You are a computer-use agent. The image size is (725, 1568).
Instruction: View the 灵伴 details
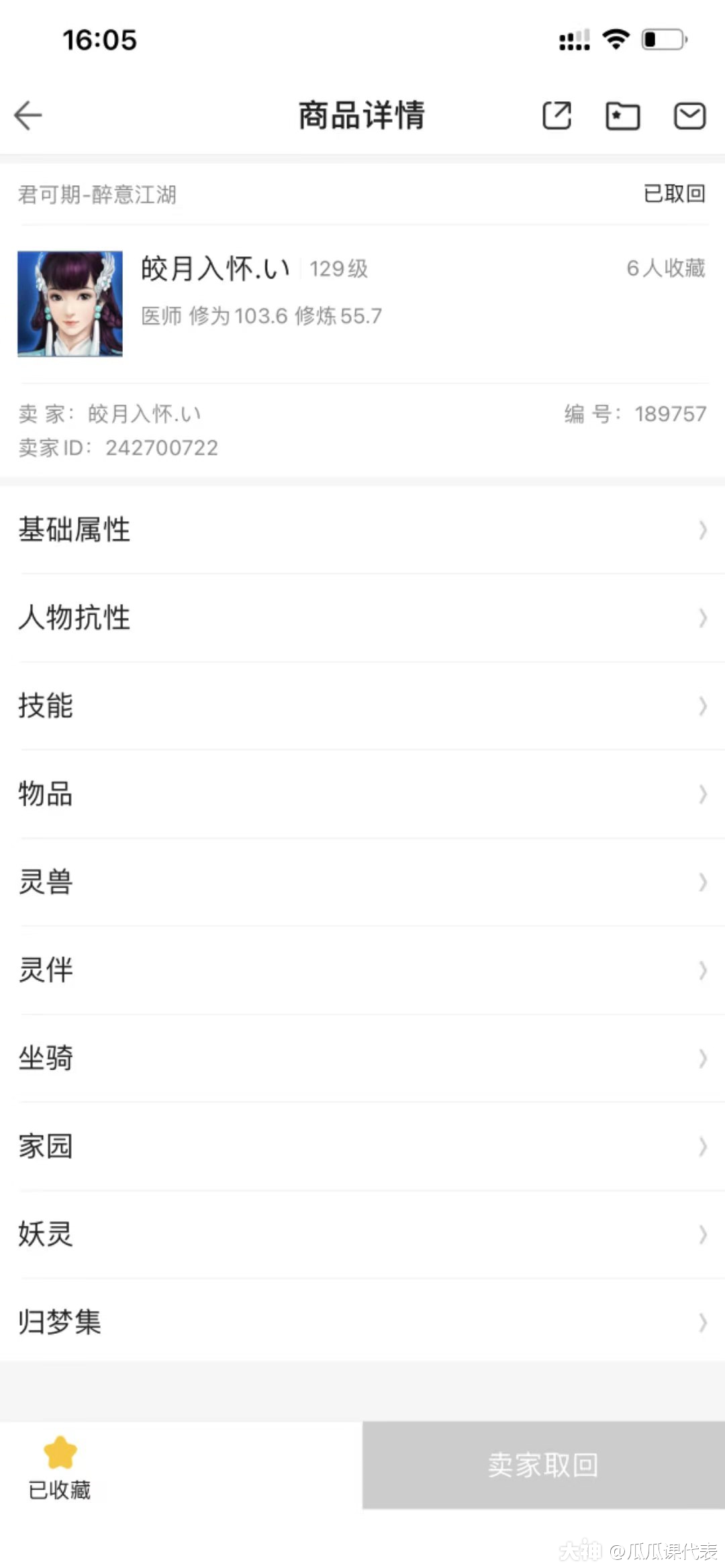[x=362, y=970]
